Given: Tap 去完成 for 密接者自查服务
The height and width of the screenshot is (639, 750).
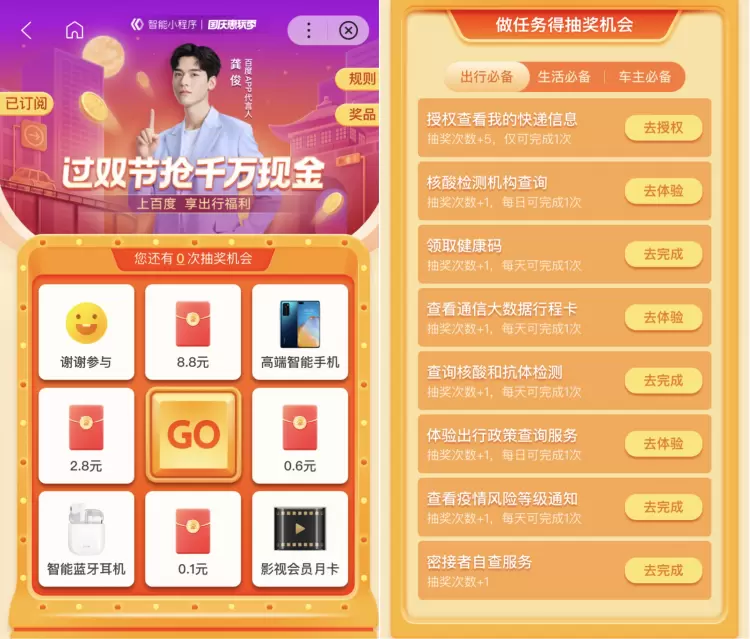Looking at the screenshot, I should point(663,570).
